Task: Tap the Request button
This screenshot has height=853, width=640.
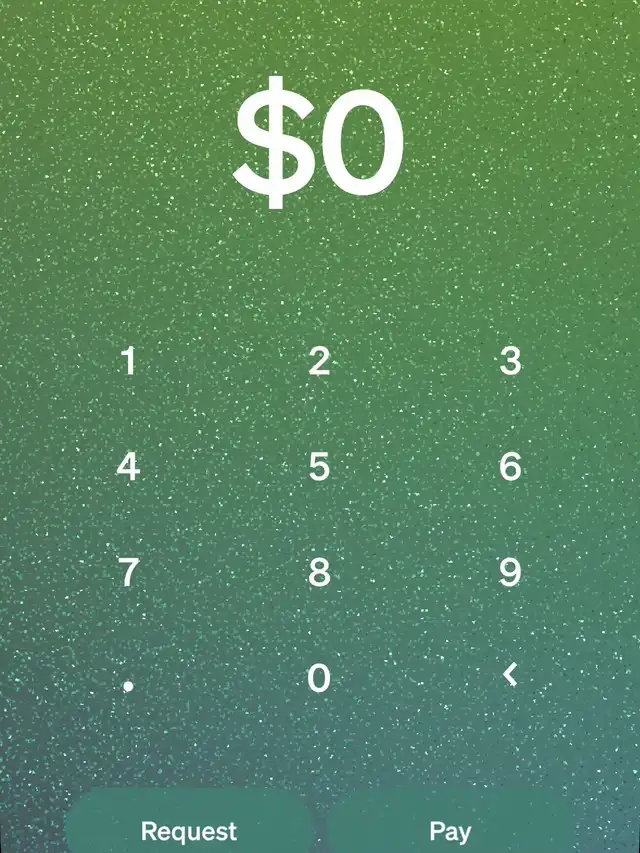Action: (189, 830)
